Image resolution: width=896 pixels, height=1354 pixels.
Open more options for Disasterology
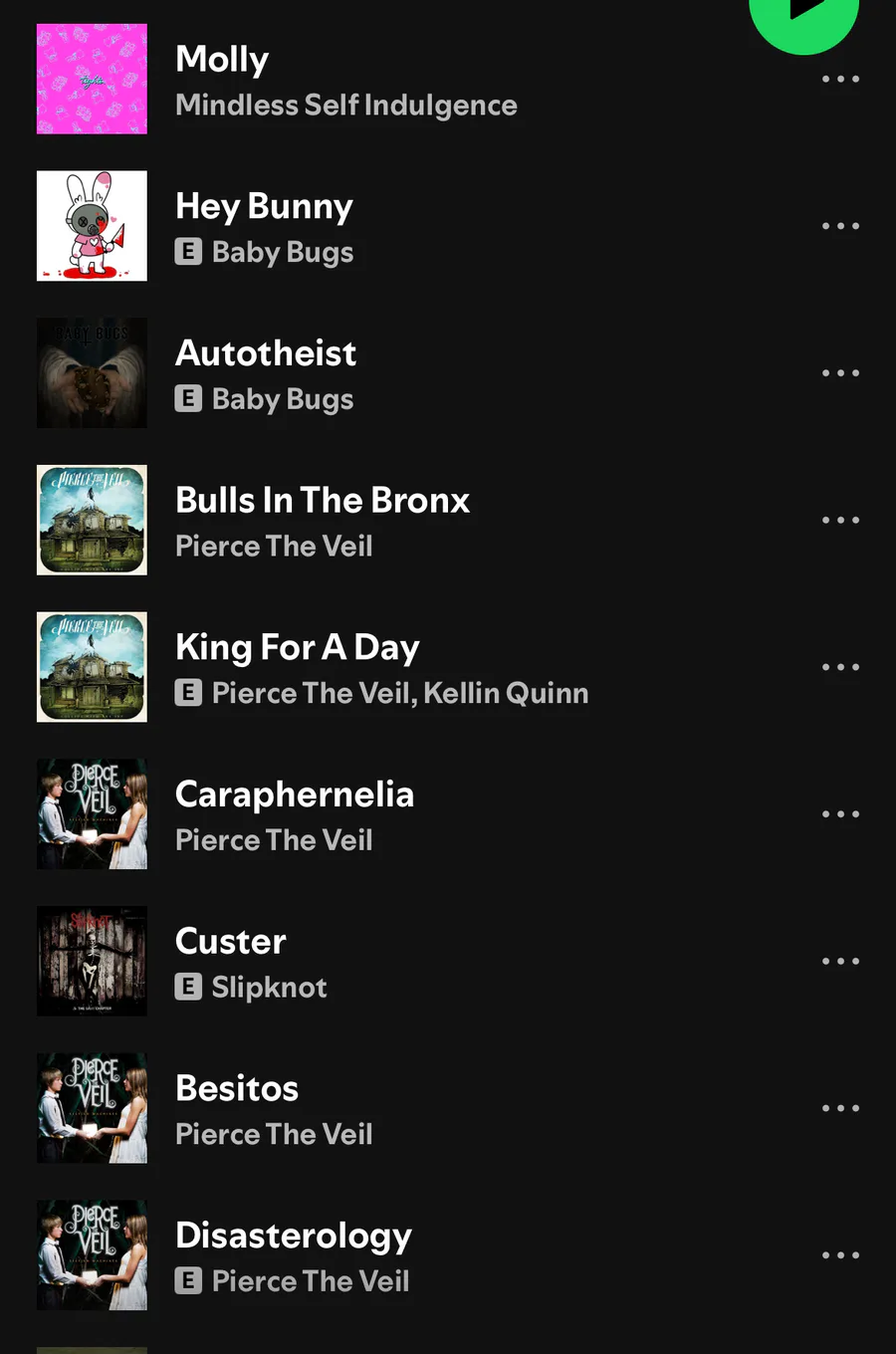(x=840, y=1255)
